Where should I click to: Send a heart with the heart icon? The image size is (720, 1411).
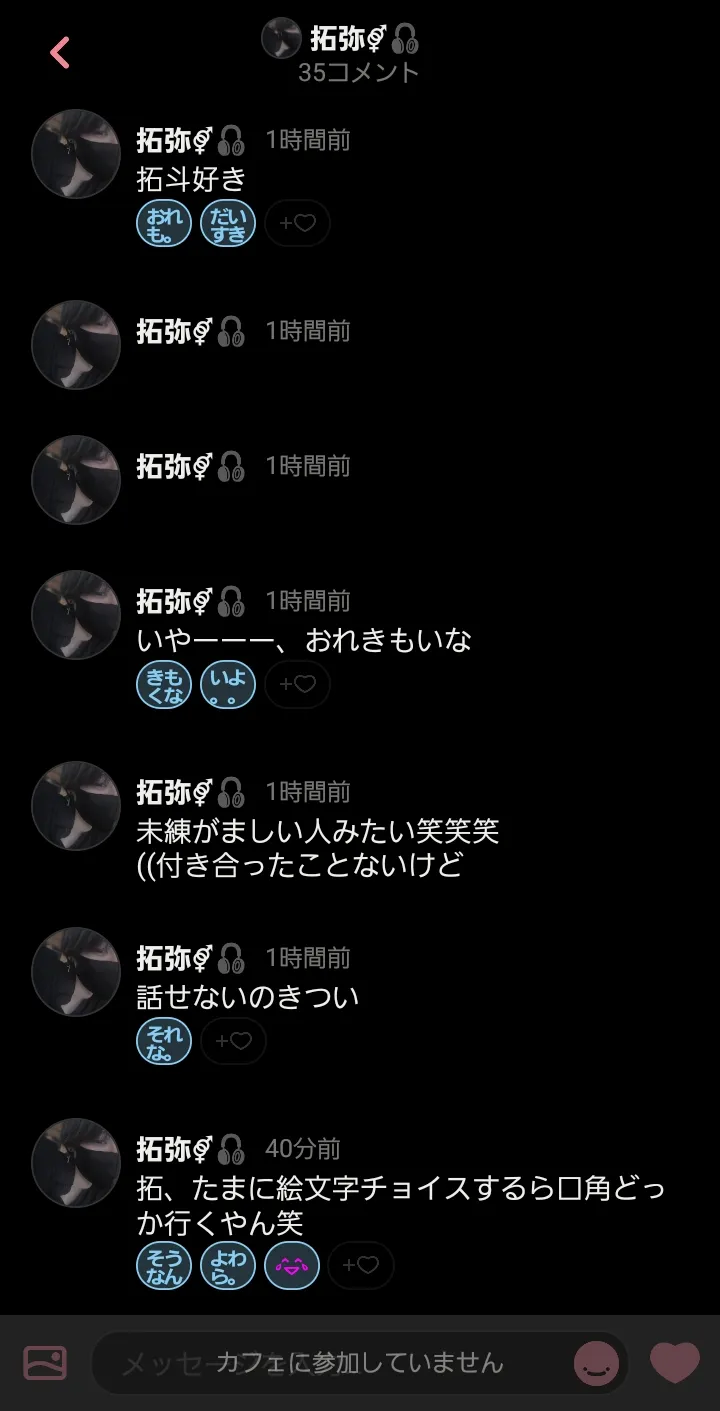point(675,1362)
